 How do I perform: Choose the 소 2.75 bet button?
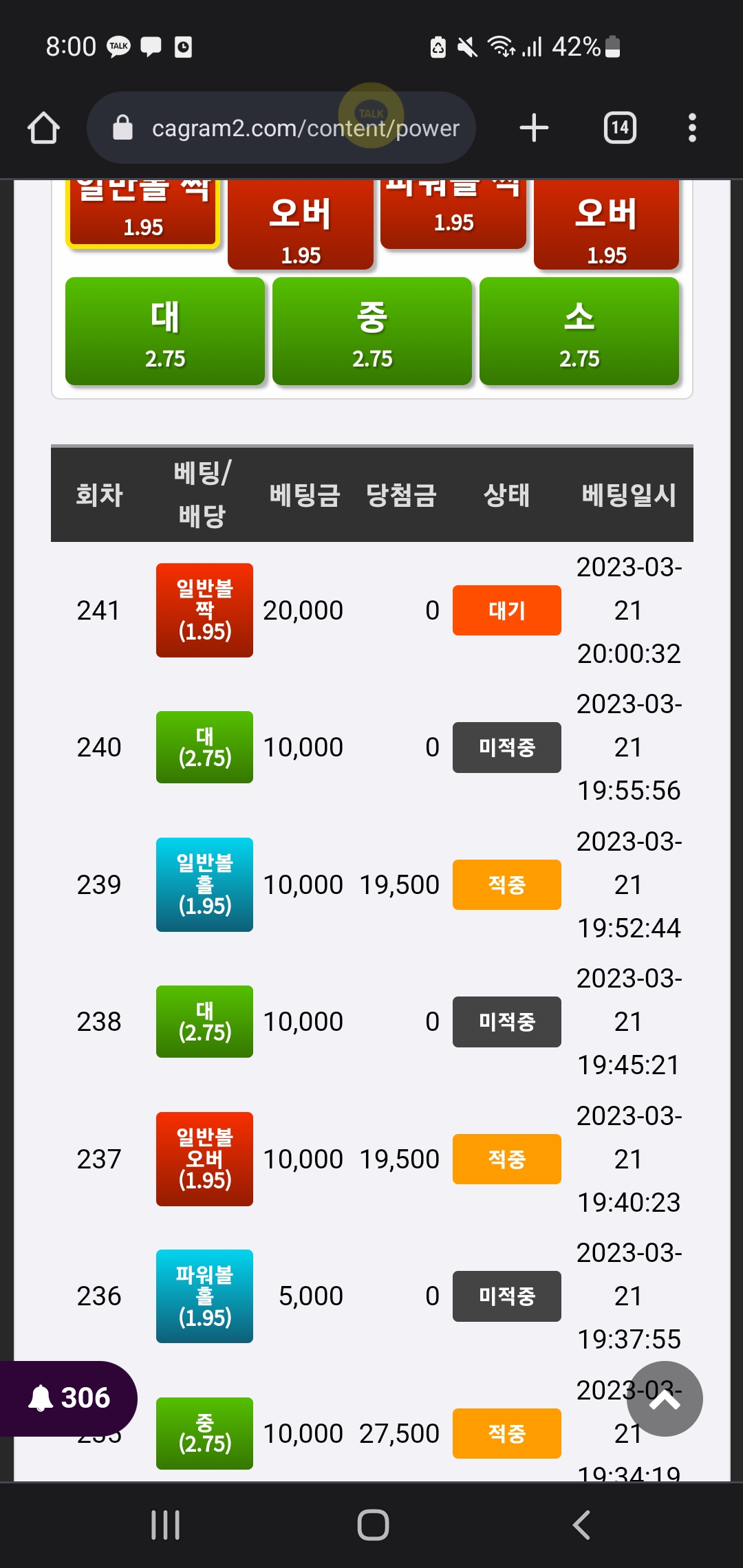(x=579, y=331)
